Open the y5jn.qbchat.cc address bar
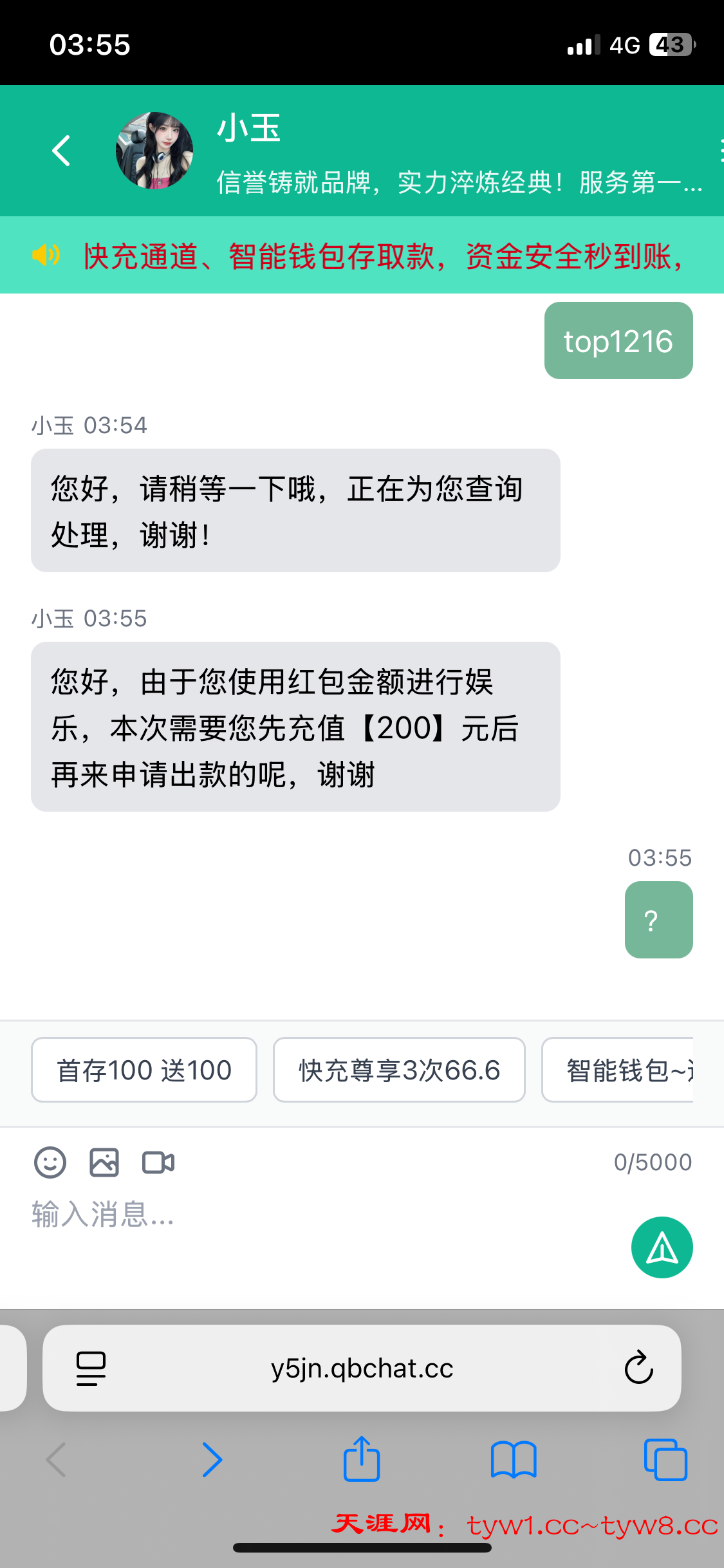Image resolution: width=724 pixels, height=1568 pixels. click(x=362, y=1368)
